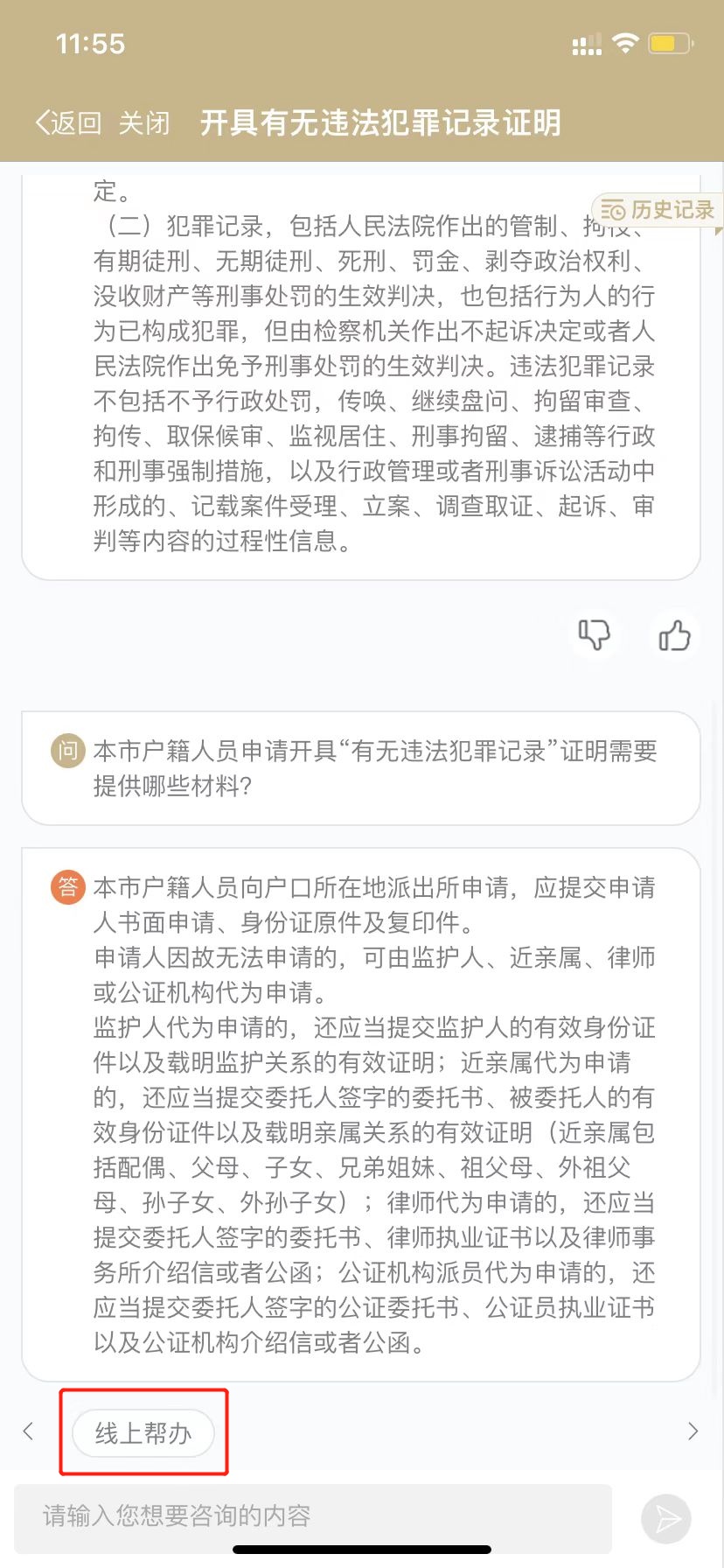This screenshot has width=724, height=1568.
Task: Open 历史记录 history records
Action: click(x=659, y=210)
